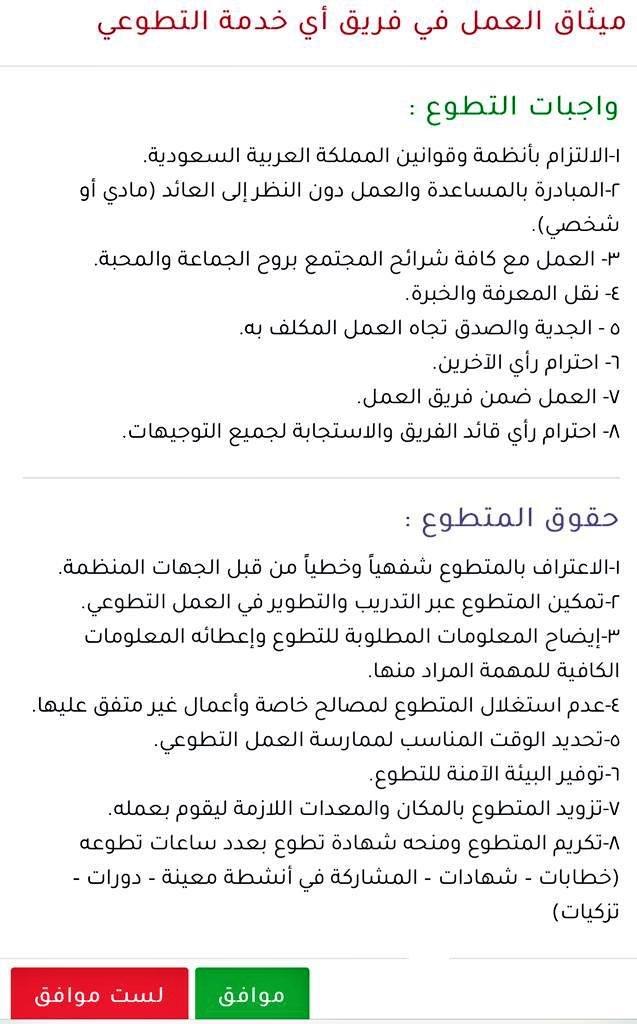Viewport: 637px width, 1024px height.
Task: Decline with the red لست موافق button
Action: pos(99,995)
